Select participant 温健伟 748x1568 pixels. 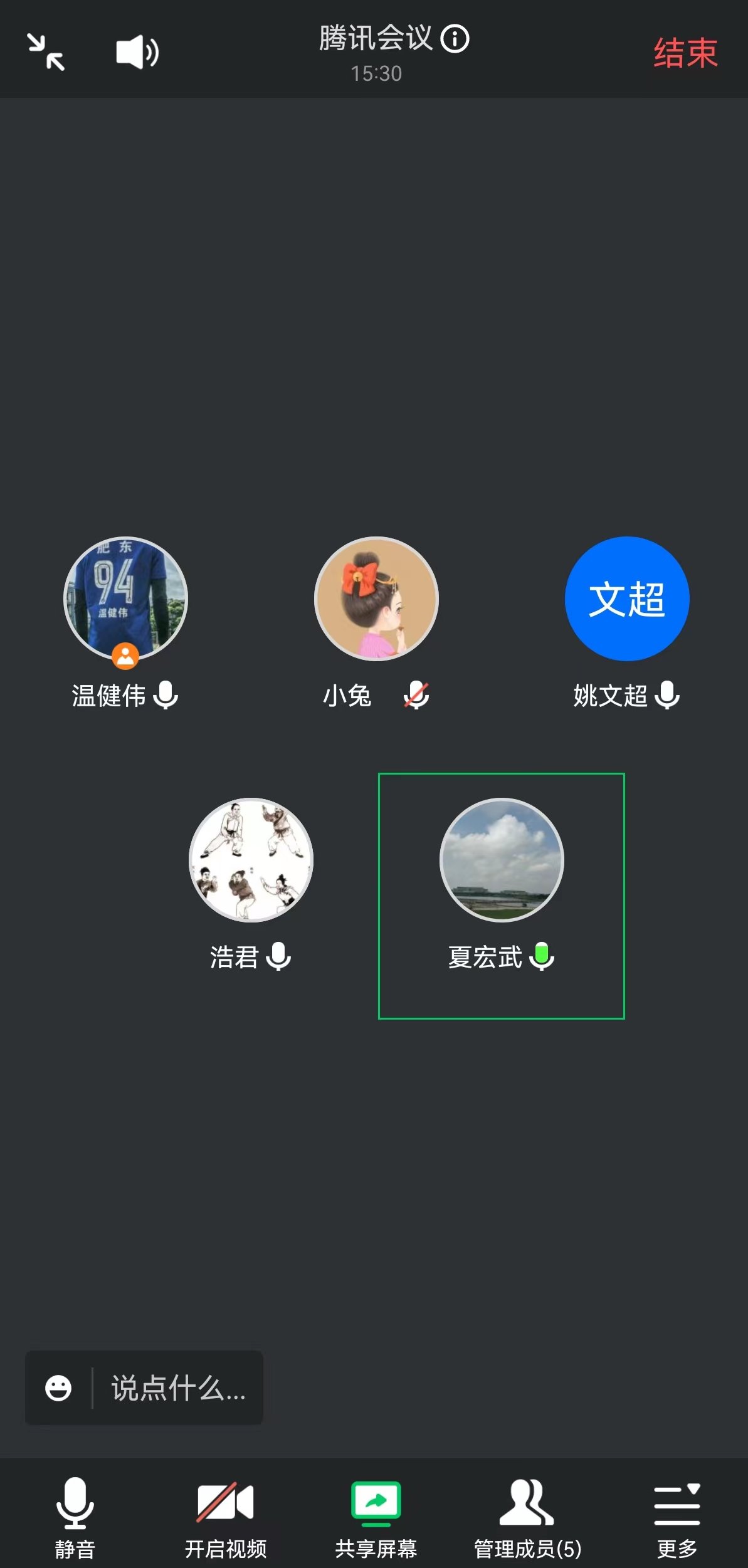click(125, 599)
